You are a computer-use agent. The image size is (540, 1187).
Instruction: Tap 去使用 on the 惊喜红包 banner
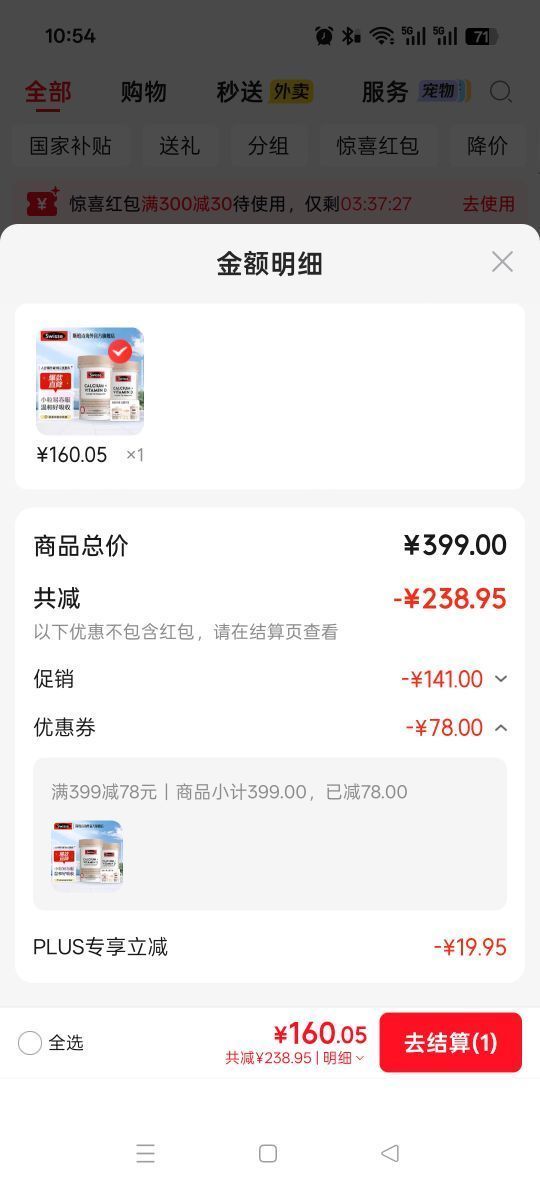[x=488, y=204]
